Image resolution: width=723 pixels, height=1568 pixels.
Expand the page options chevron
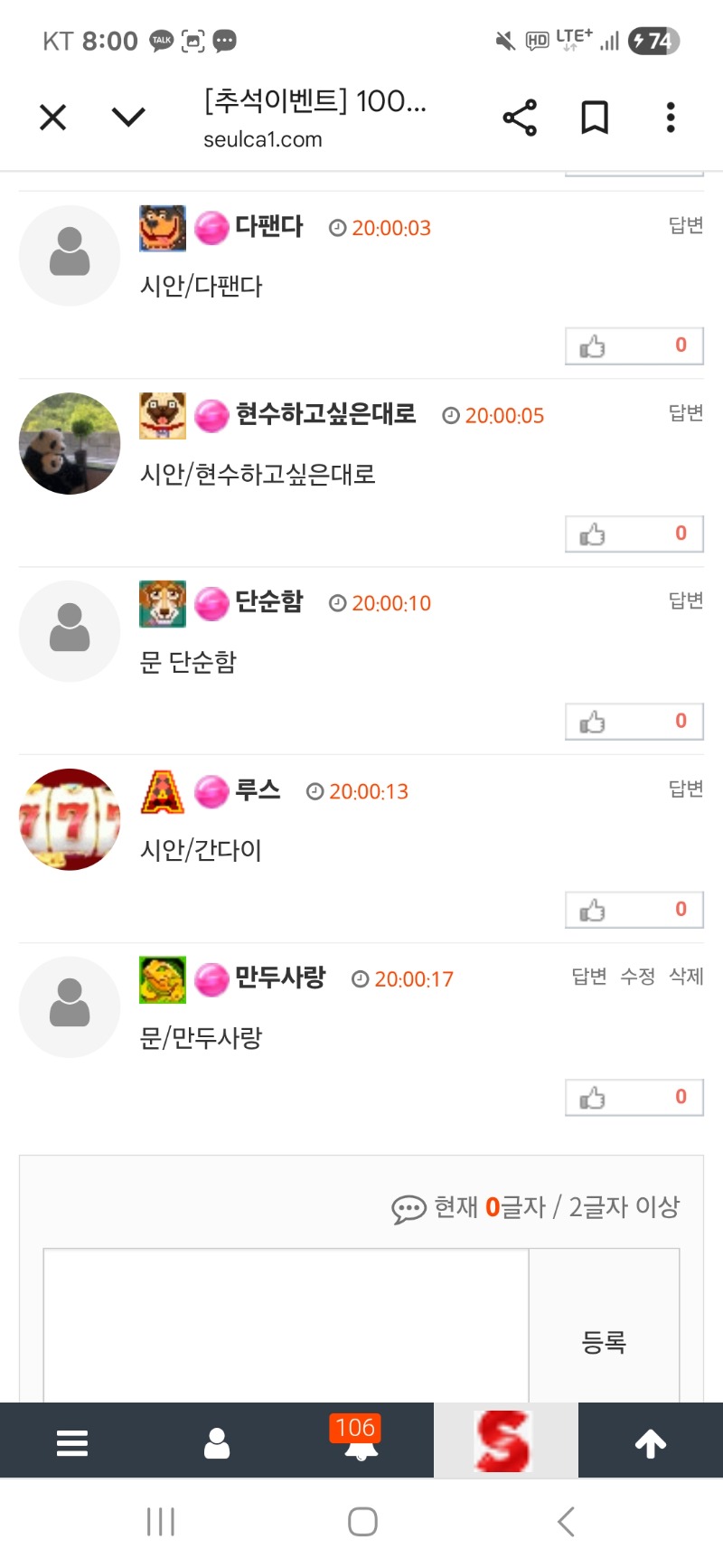128,118
